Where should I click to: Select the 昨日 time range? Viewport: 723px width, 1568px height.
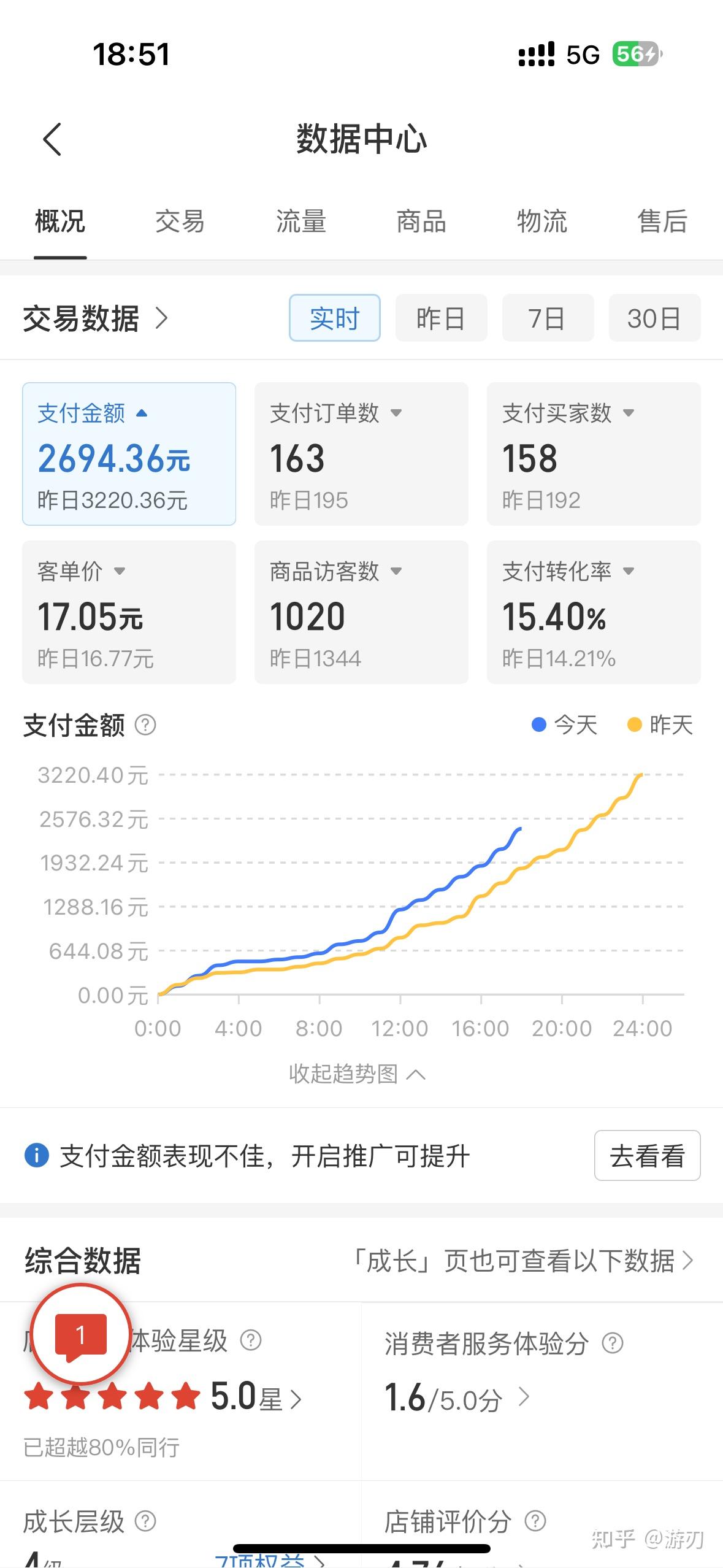[x=441, y=318]
